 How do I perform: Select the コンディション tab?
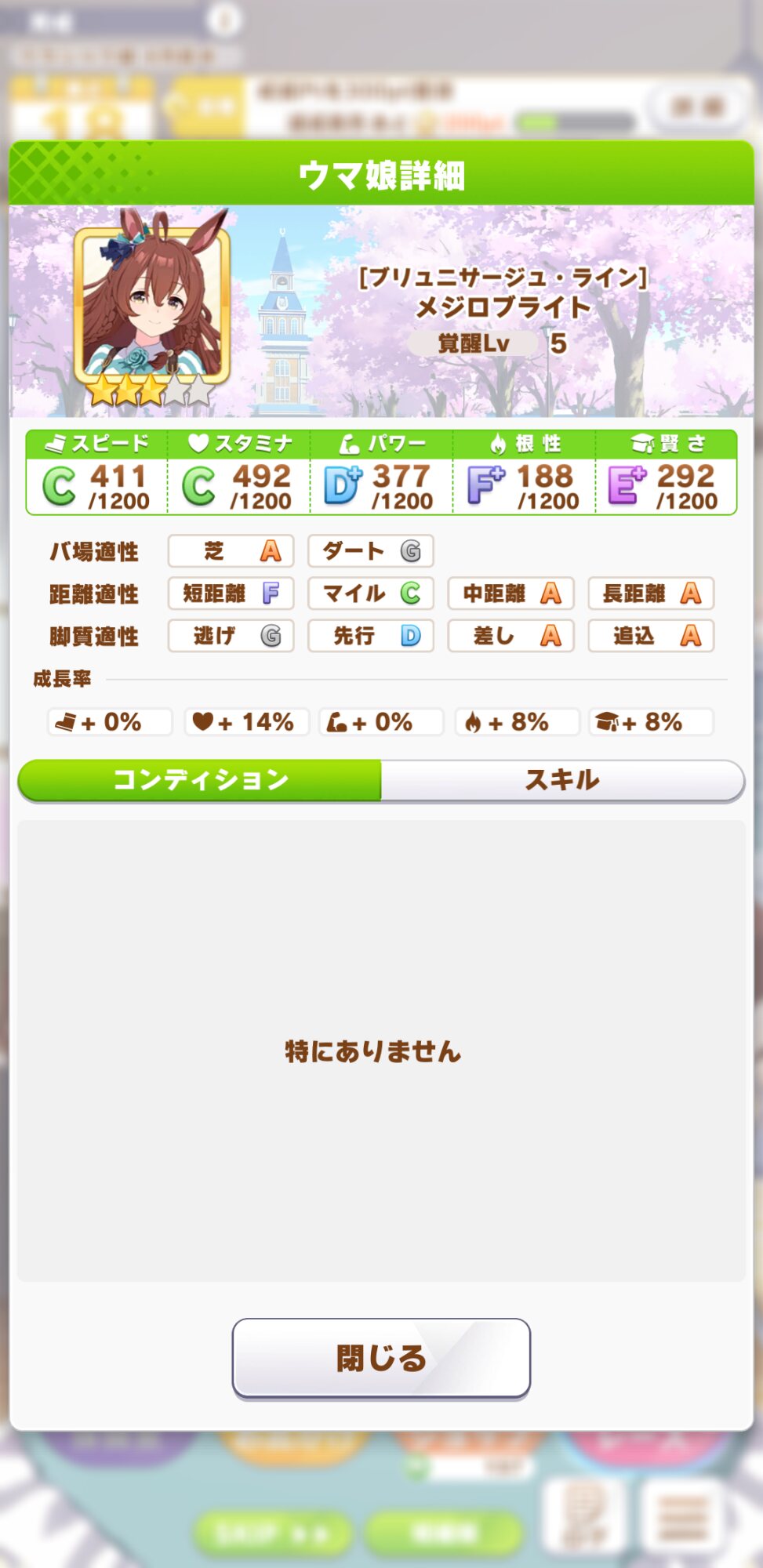tap(200, 780)
